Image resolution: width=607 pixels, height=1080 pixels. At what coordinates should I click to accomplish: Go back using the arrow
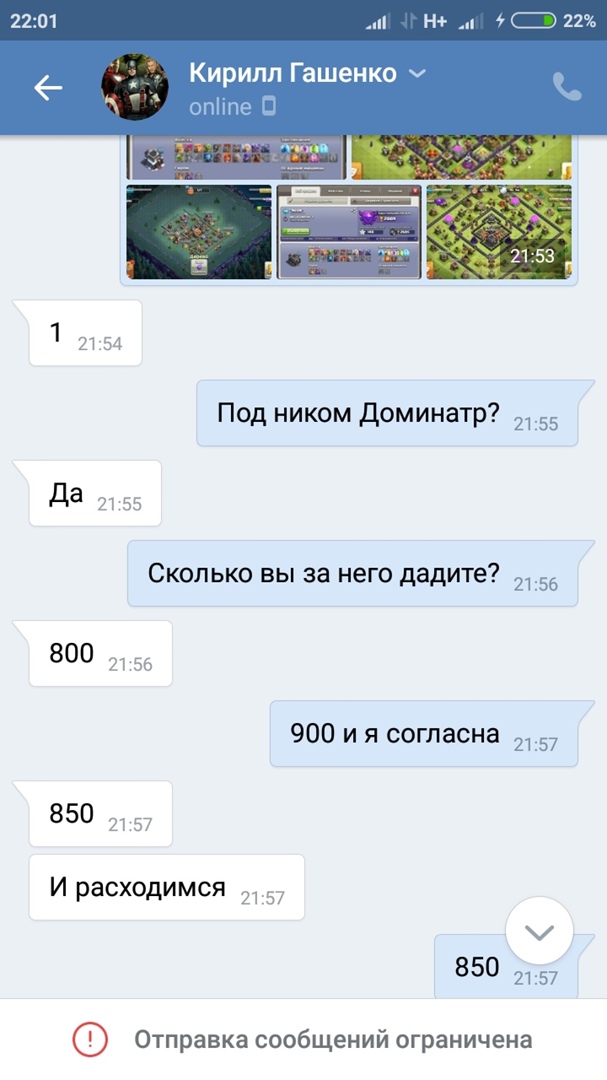pyautogui.click(x=48, y=88)
